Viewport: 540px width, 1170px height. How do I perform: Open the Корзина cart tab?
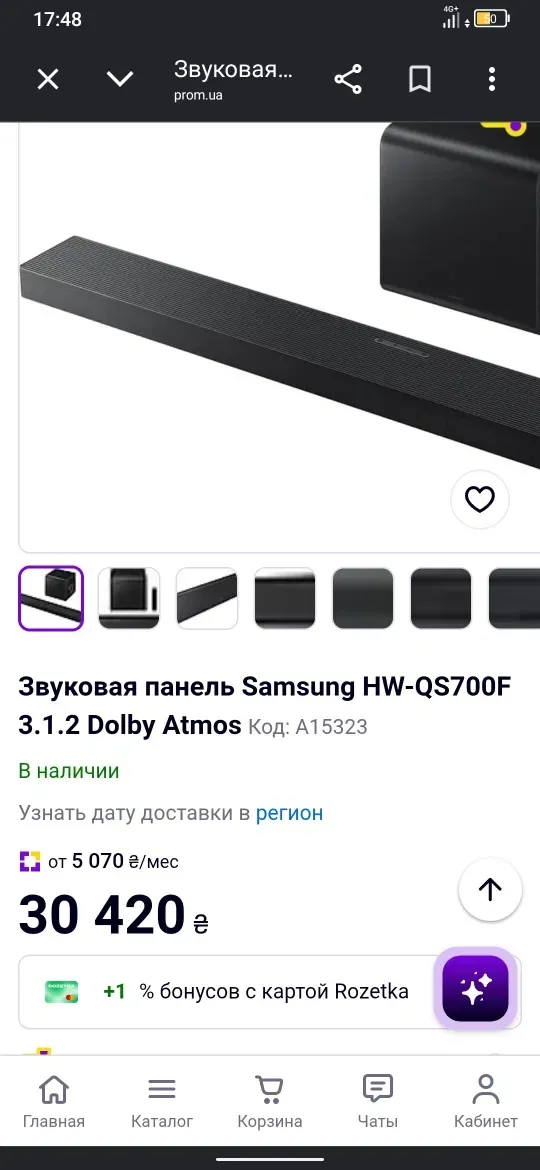tap(270, 1101)
